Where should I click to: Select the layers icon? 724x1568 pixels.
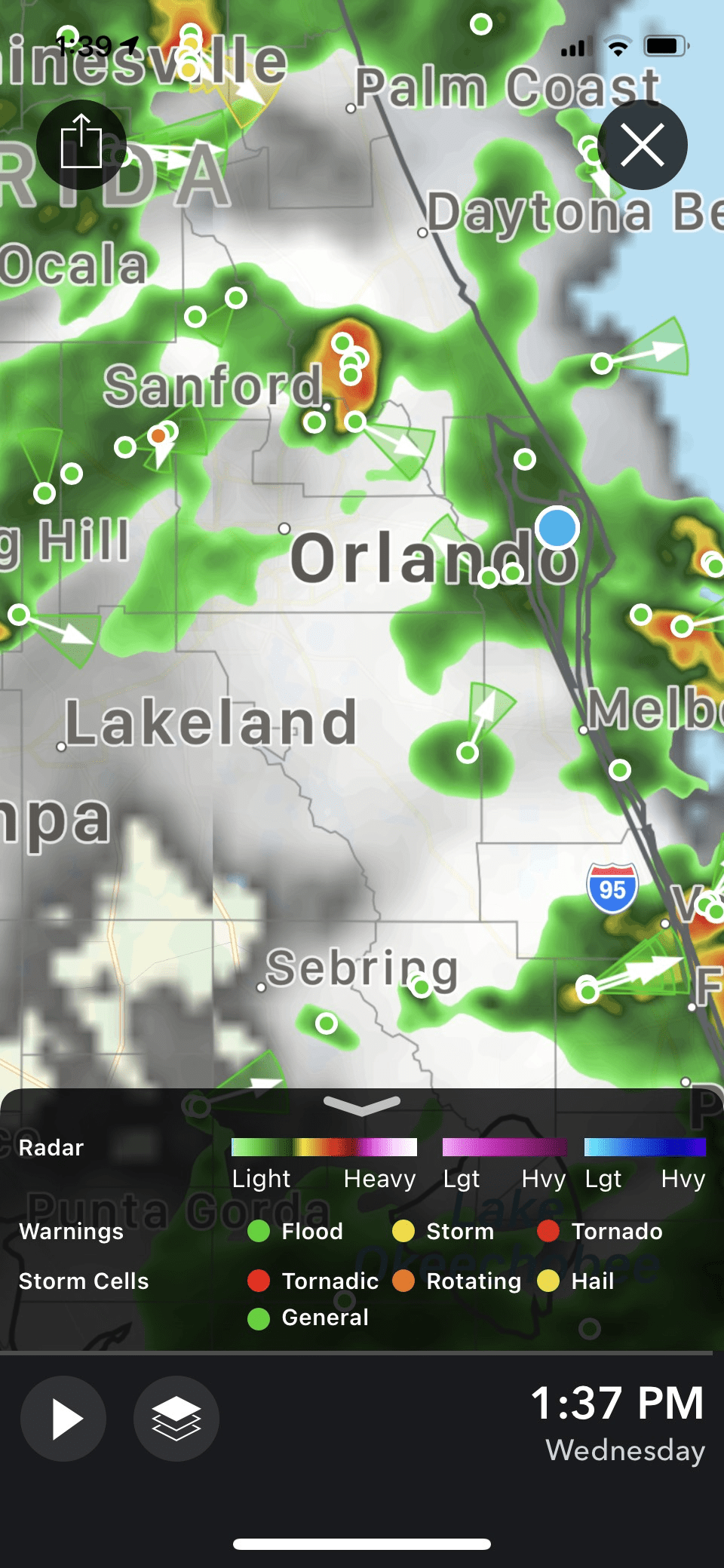[x=176, y=1418]
